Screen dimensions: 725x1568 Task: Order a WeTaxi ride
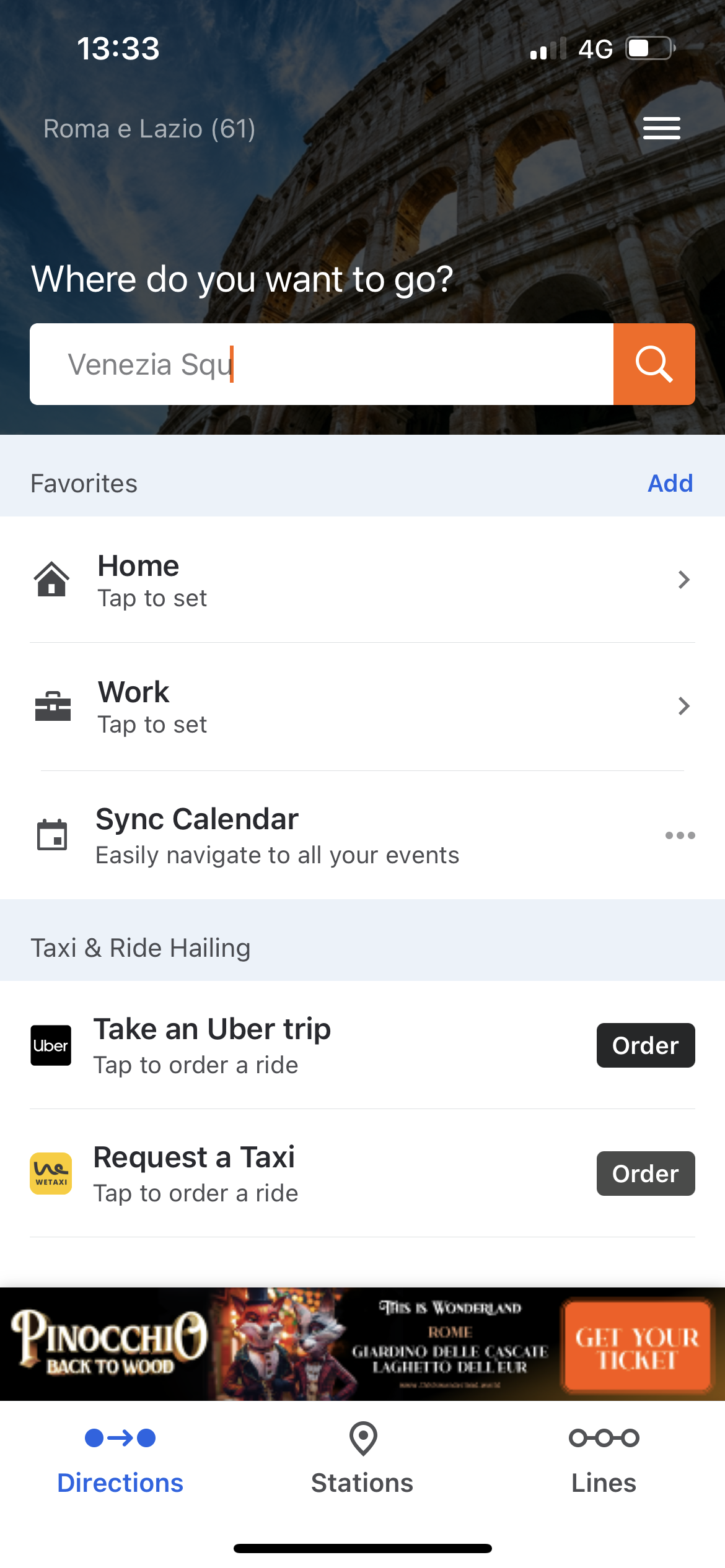point(645,1173)
